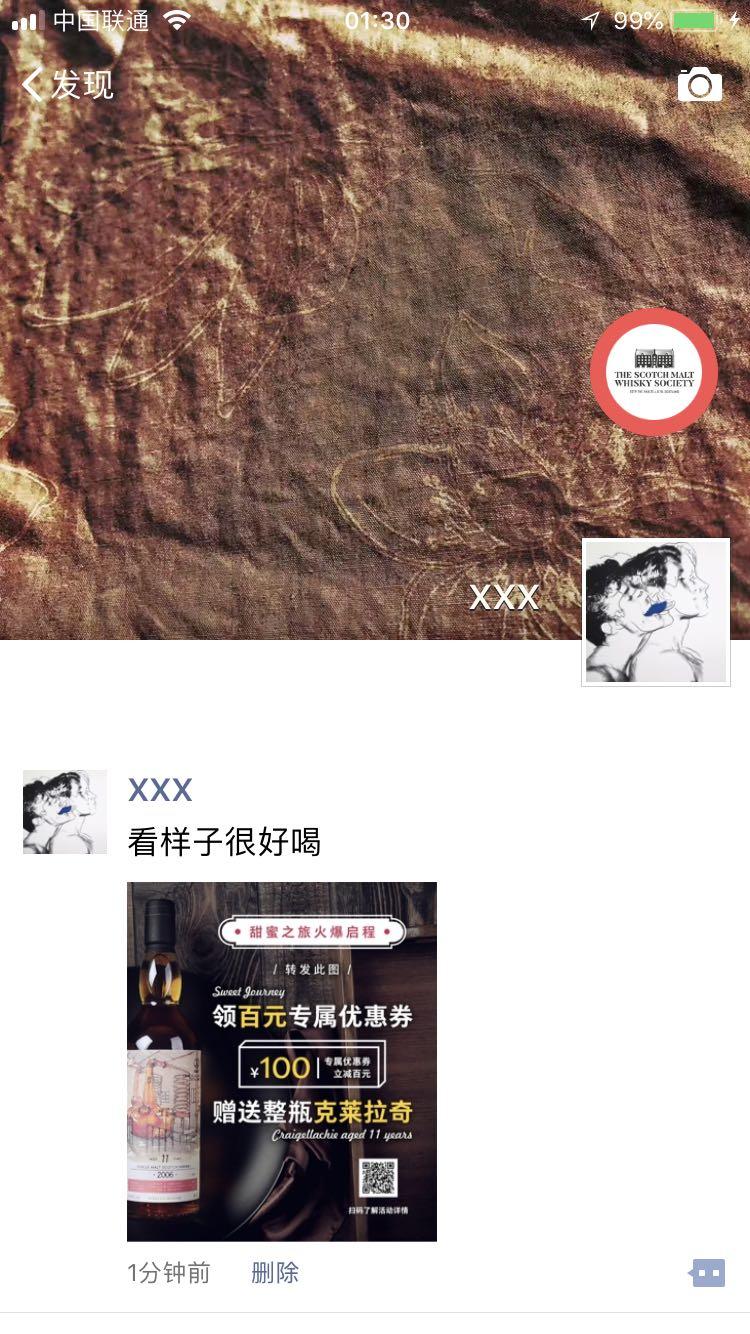
Task: Open the like and comment menu
Action: point(707,1273)
